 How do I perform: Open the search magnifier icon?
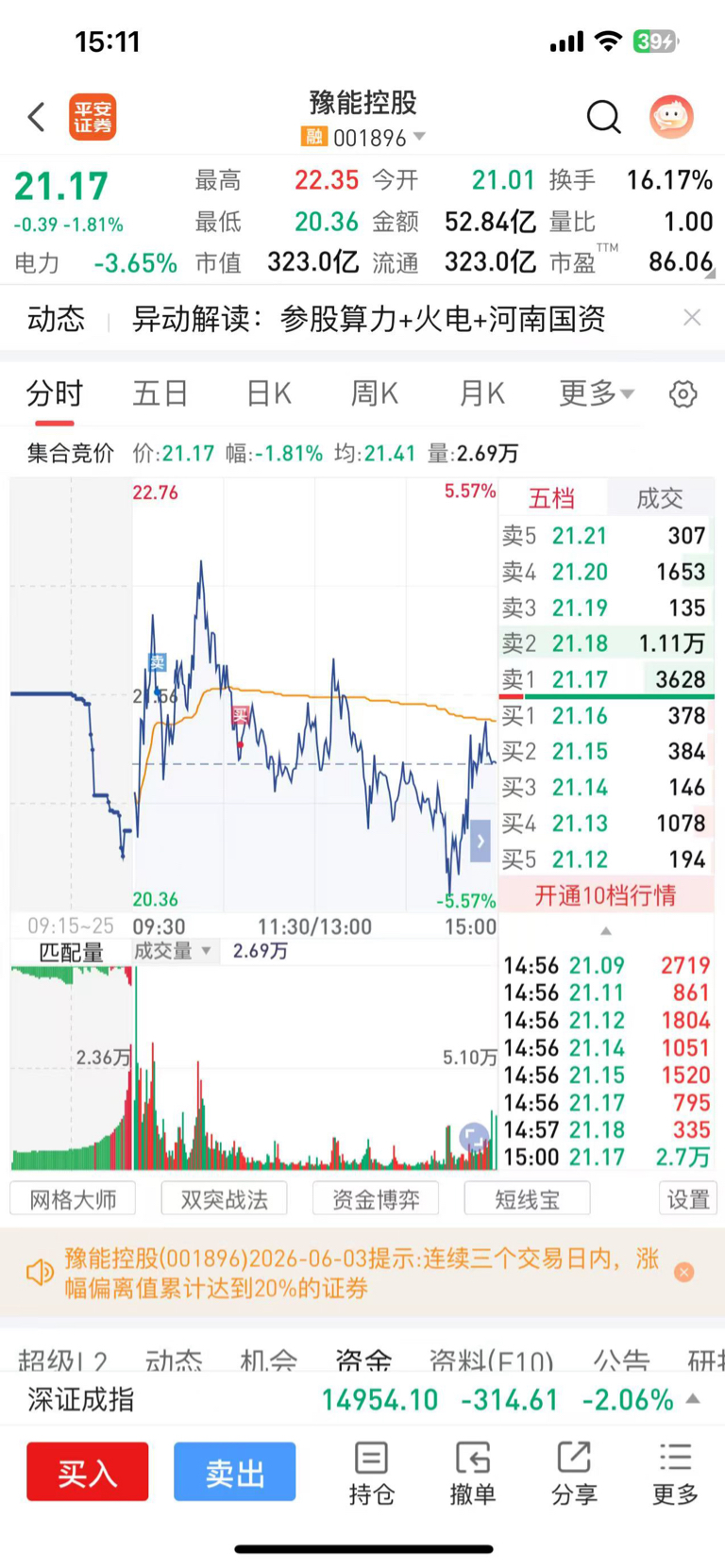click(603, 117)
